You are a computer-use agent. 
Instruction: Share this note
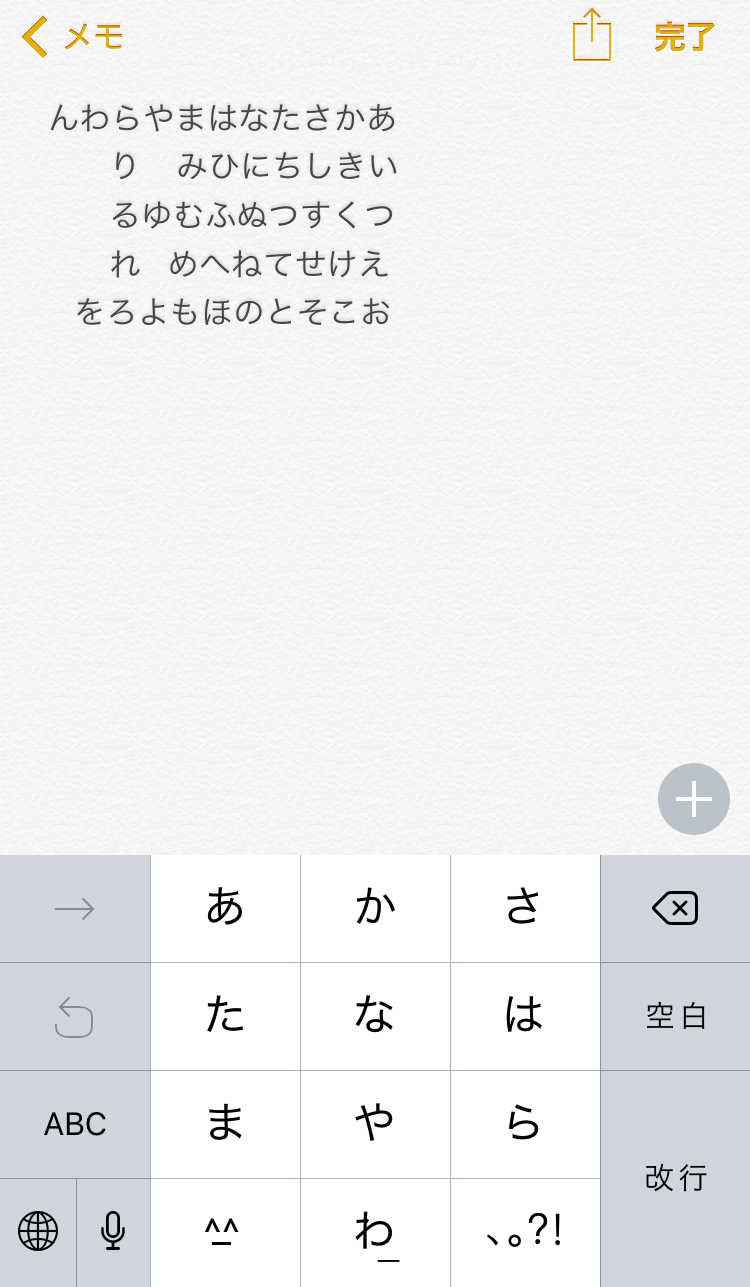pos(592,35)
